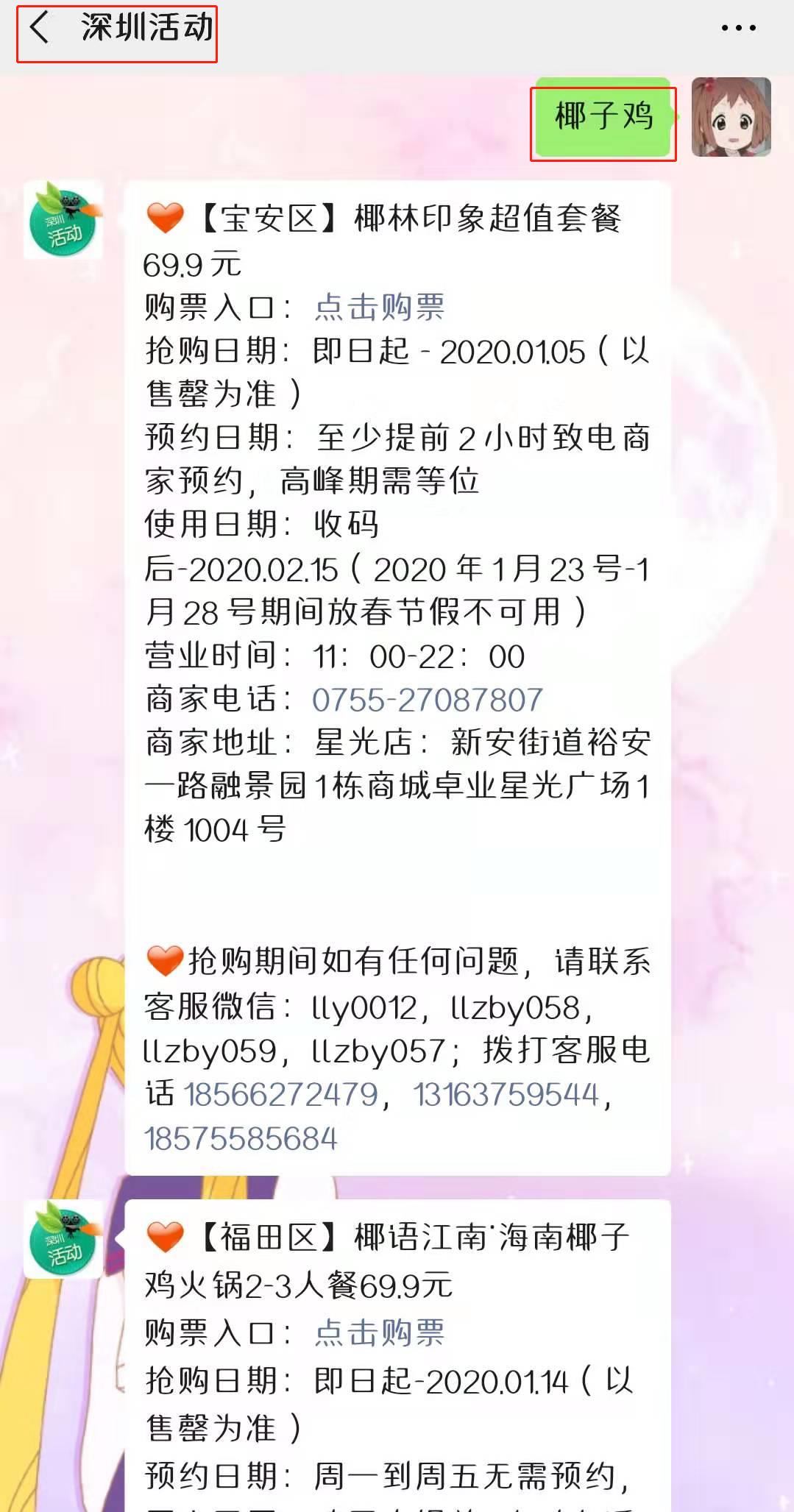Call merchant number 0755-27087807
The width and height of the screenshot is (794, 1512).
click(428, 700)
